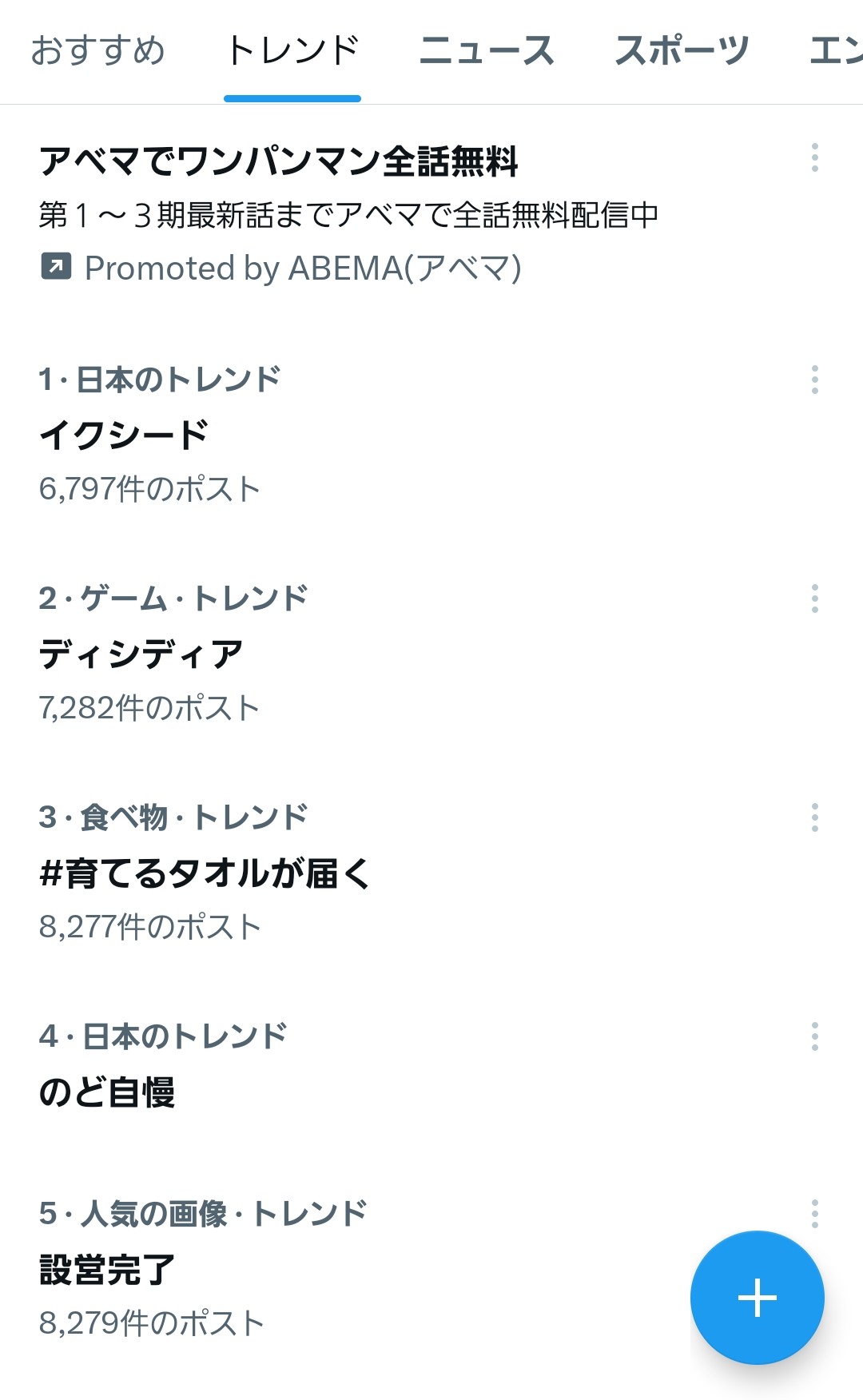The height and width of the screenshot is (1400, 863).
Task: Open the イクシード trend
Action: [124, 436]
